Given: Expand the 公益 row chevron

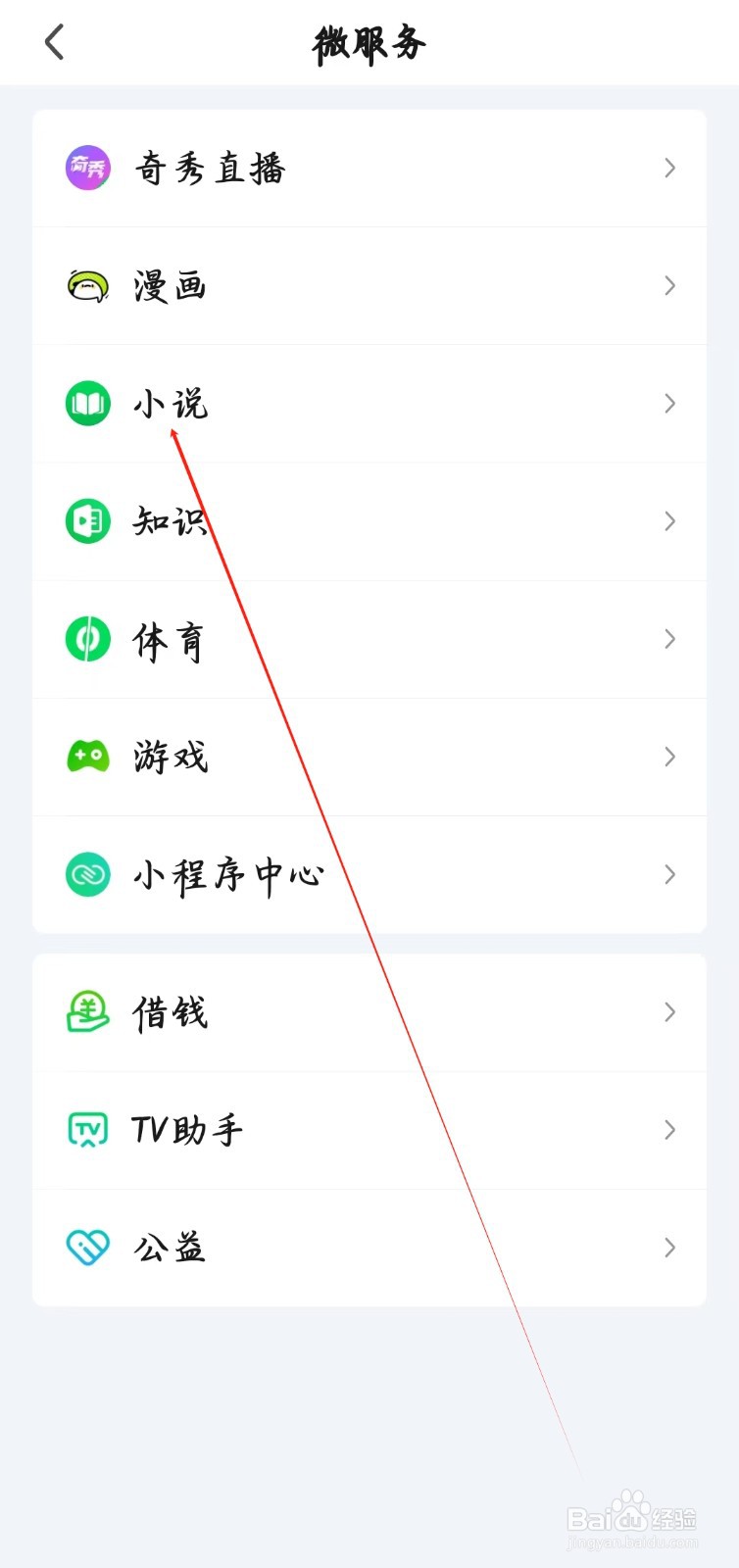Looking at the screenshot, I should click(669, 1247).
